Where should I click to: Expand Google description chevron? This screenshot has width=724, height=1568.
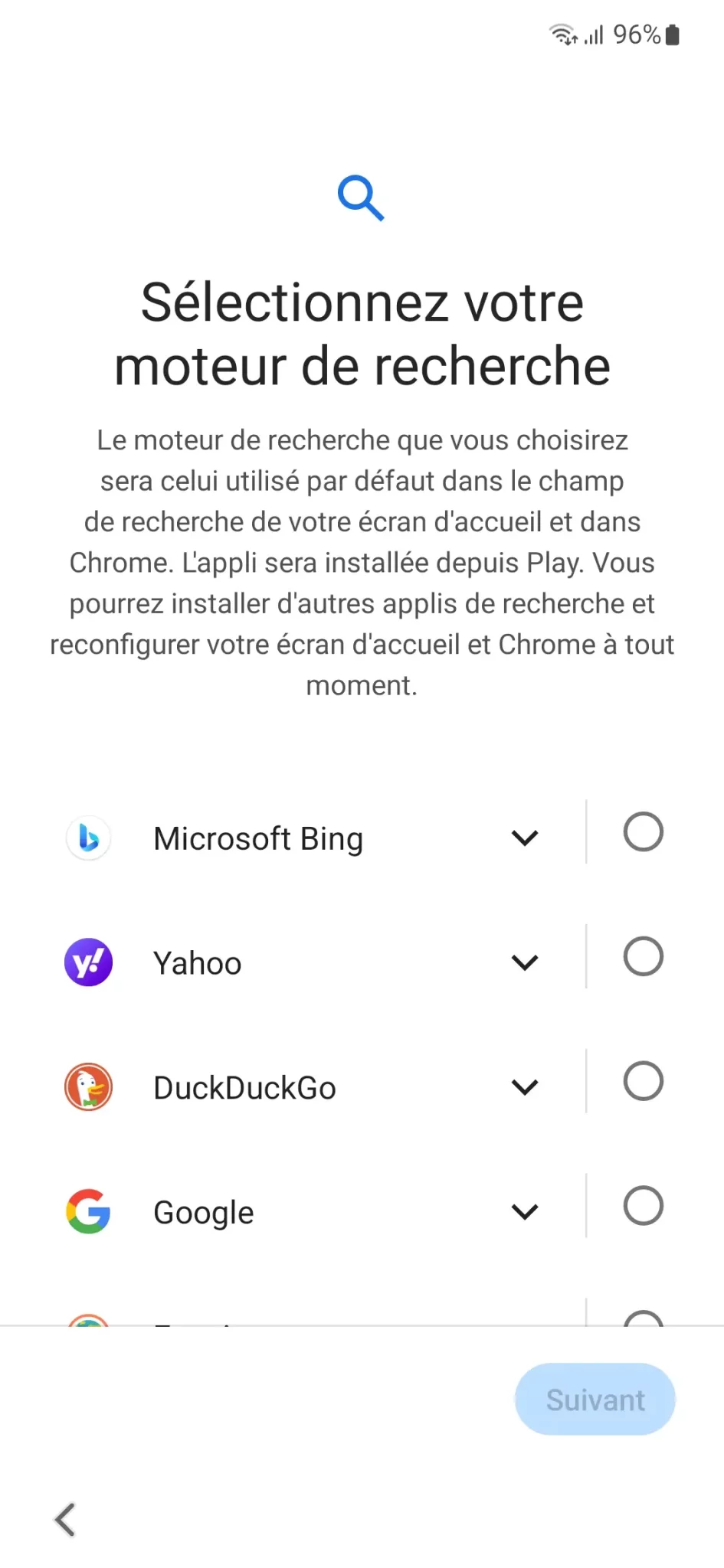(525, 1212)
